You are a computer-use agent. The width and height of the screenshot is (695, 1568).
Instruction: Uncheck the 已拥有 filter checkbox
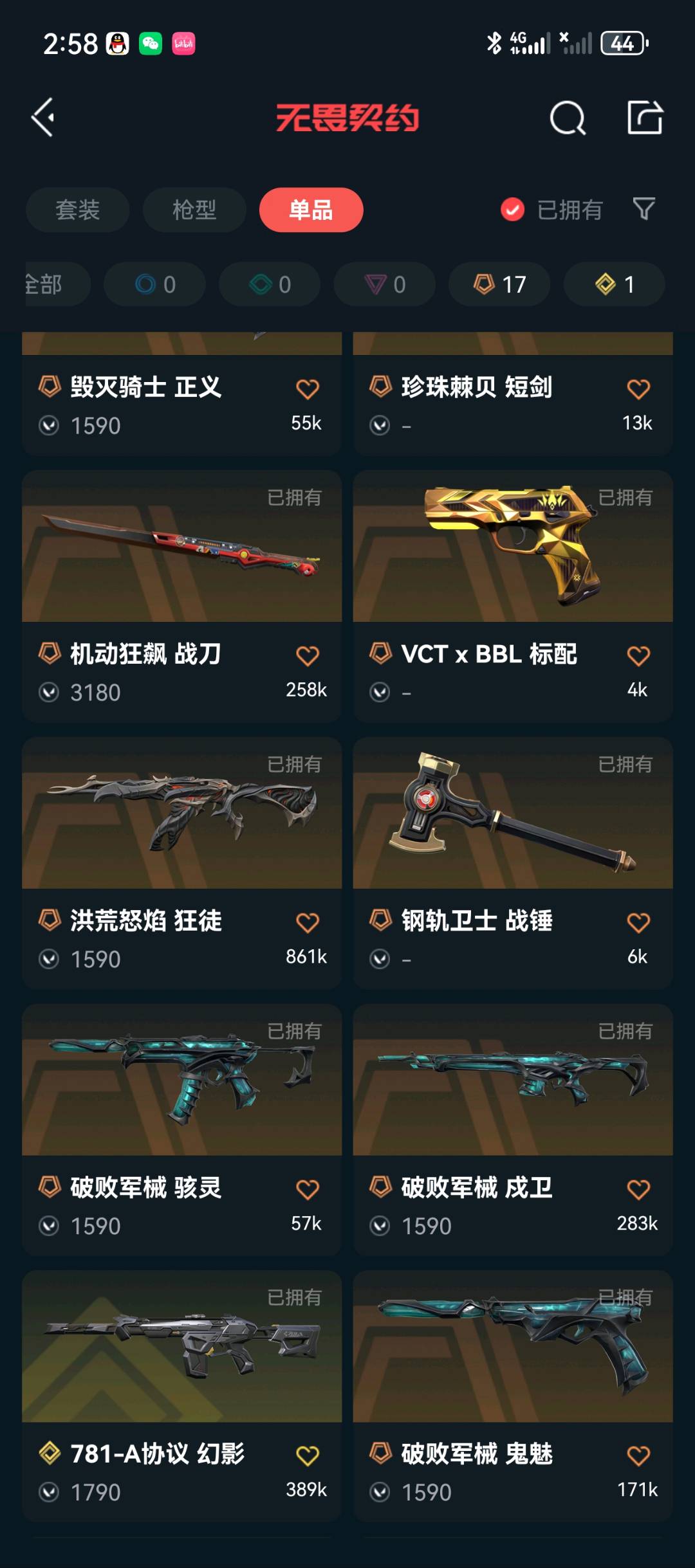click(x=512, y=210)
